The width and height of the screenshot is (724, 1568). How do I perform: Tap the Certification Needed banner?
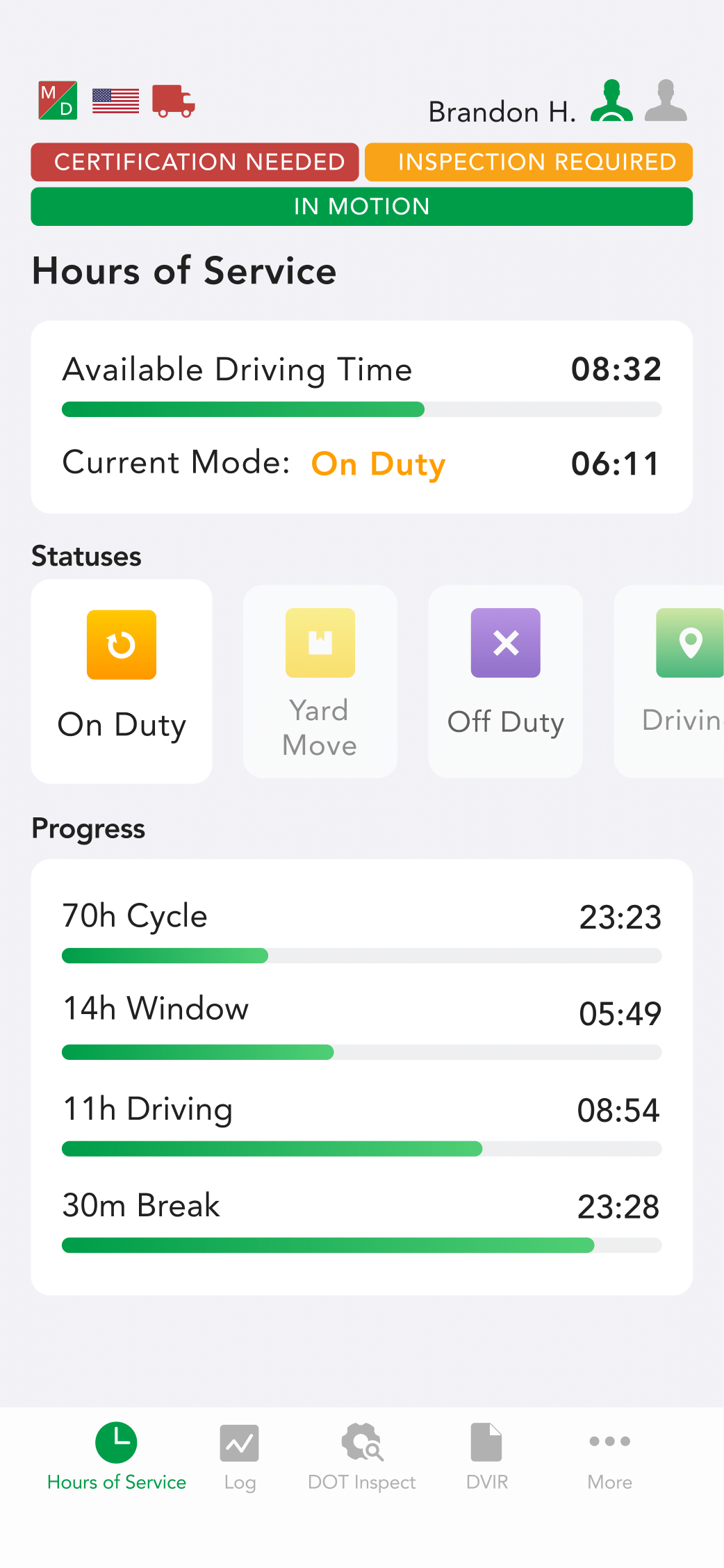(x=195, y=162)
